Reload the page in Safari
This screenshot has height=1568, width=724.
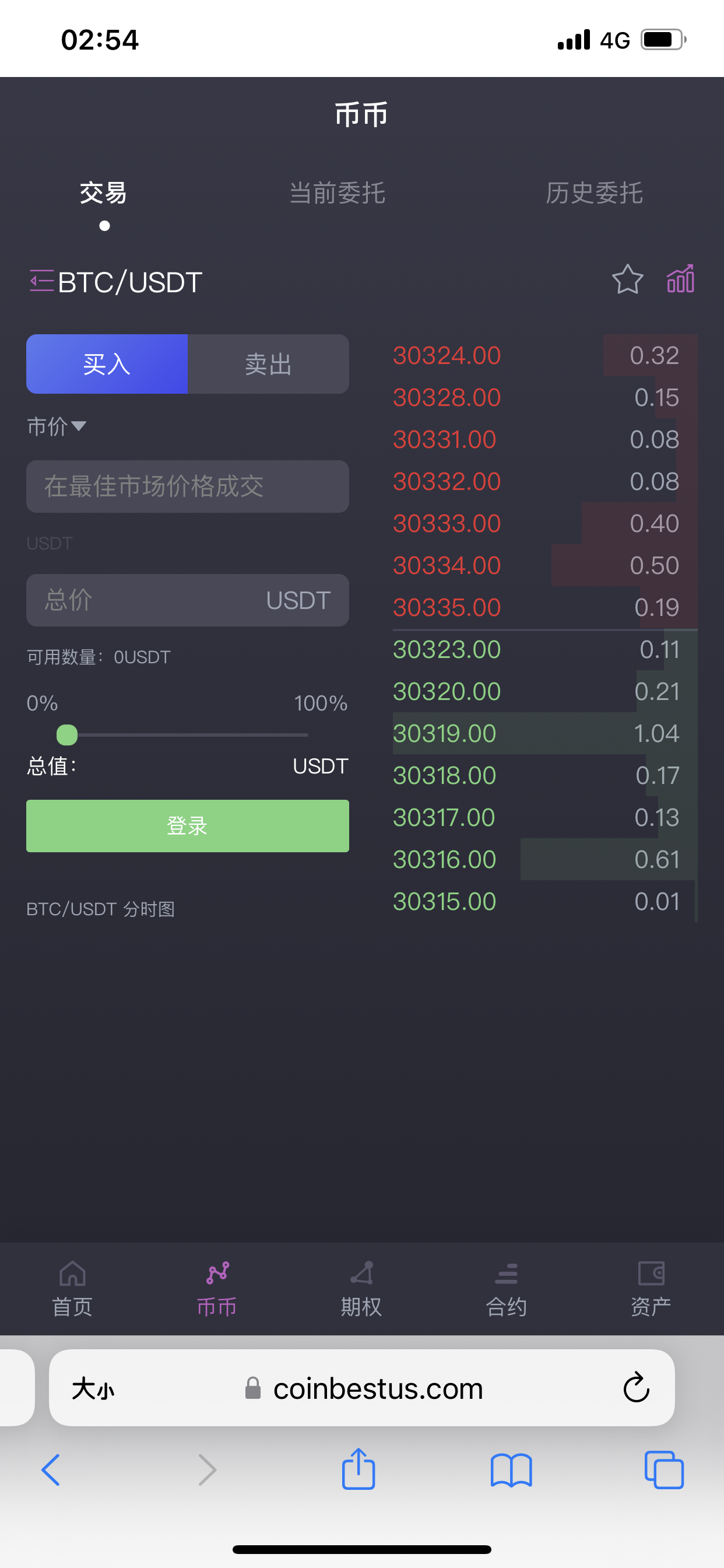point(637,1388)
